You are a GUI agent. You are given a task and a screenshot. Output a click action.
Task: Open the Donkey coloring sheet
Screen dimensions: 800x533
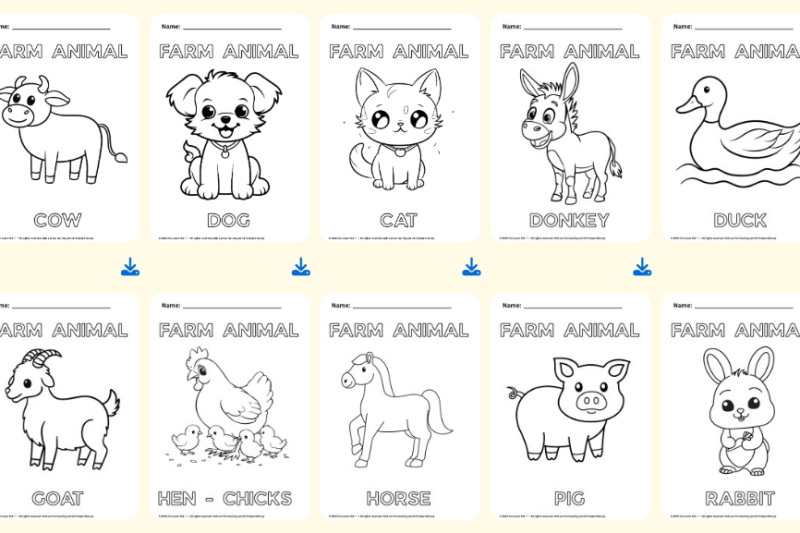570,130
